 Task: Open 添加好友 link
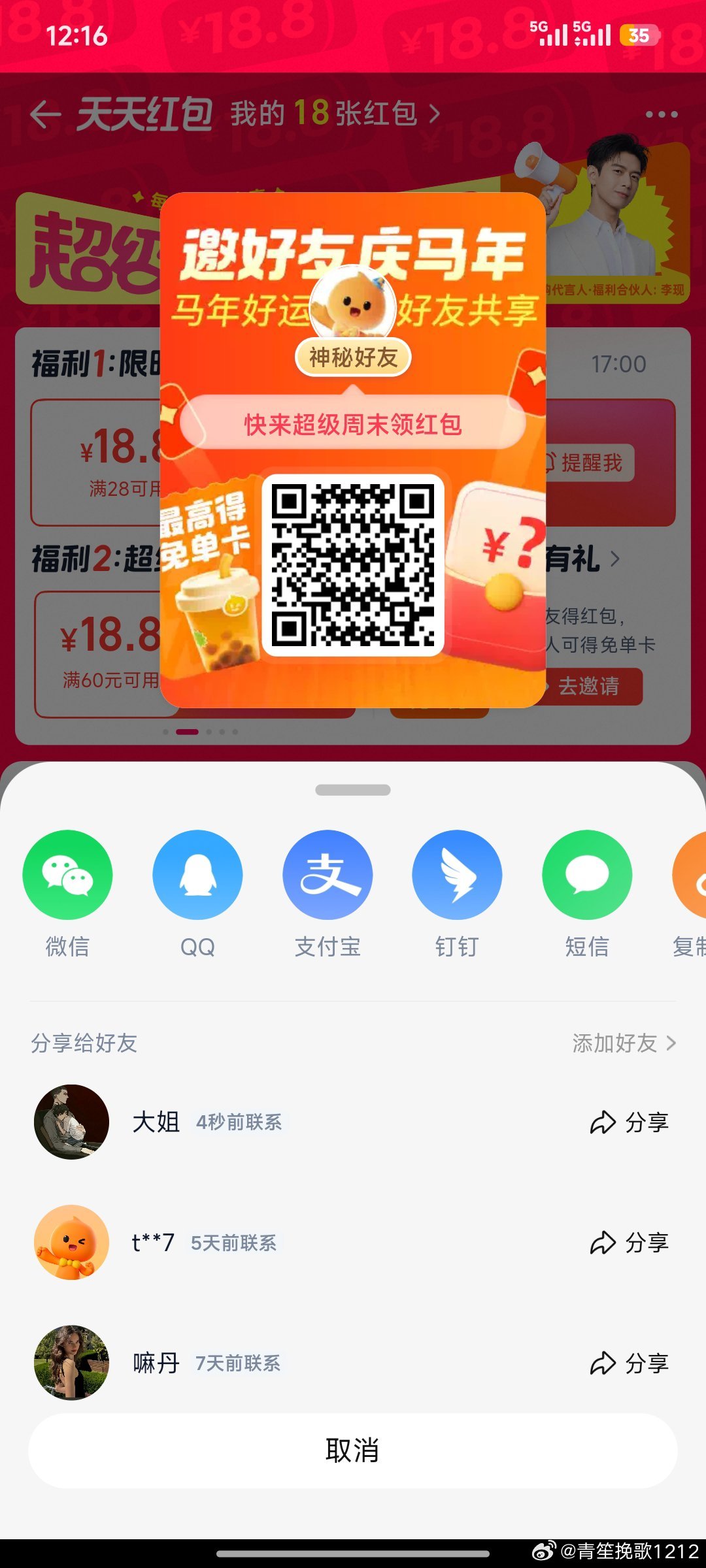(624, 1043)
